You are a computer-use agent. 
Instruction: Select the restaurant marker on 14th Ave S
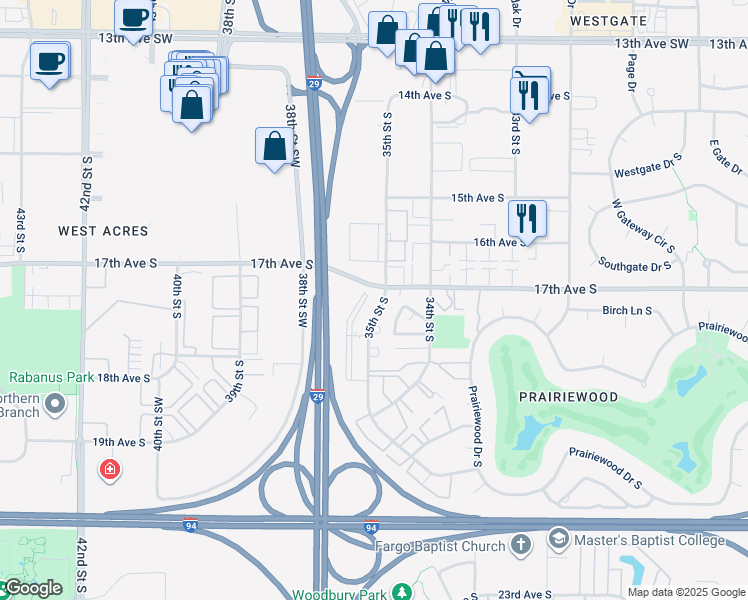(527, 96)
